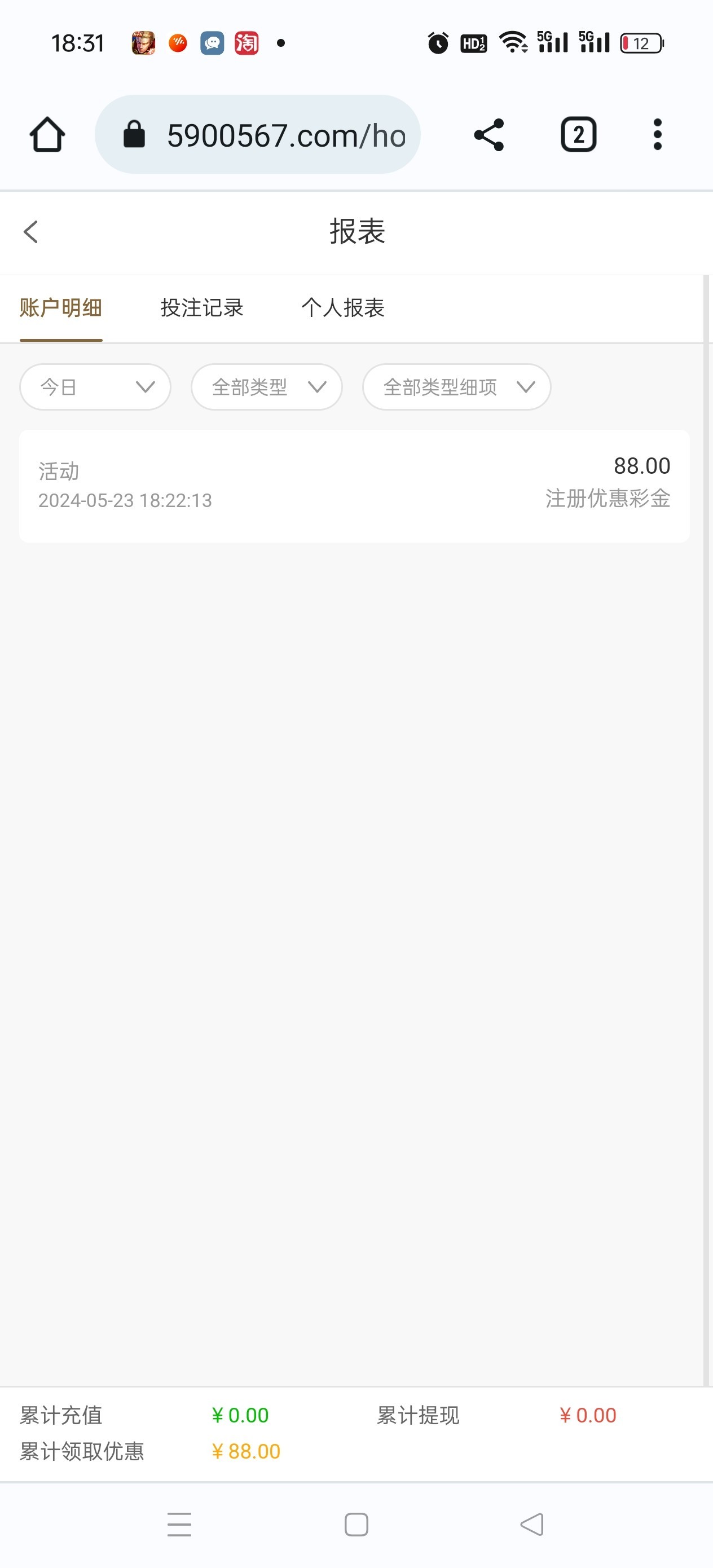Open system recent apps menu
713x1568 pixels.
(x=179, y=1524)
